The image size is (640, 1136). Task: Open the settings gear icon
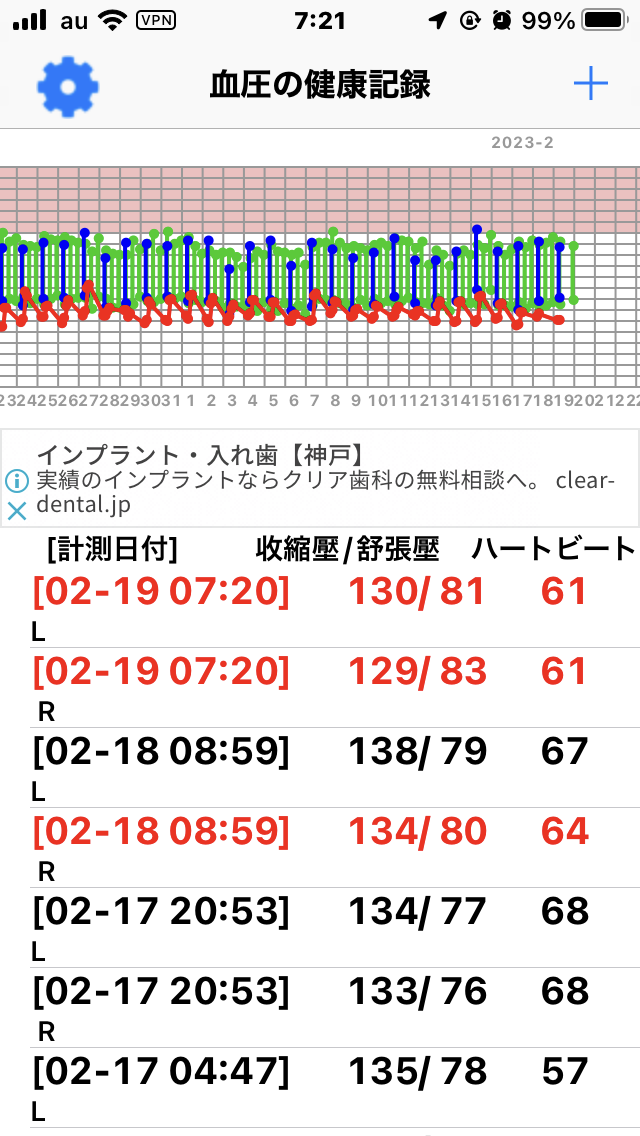[x=67, y=86]
